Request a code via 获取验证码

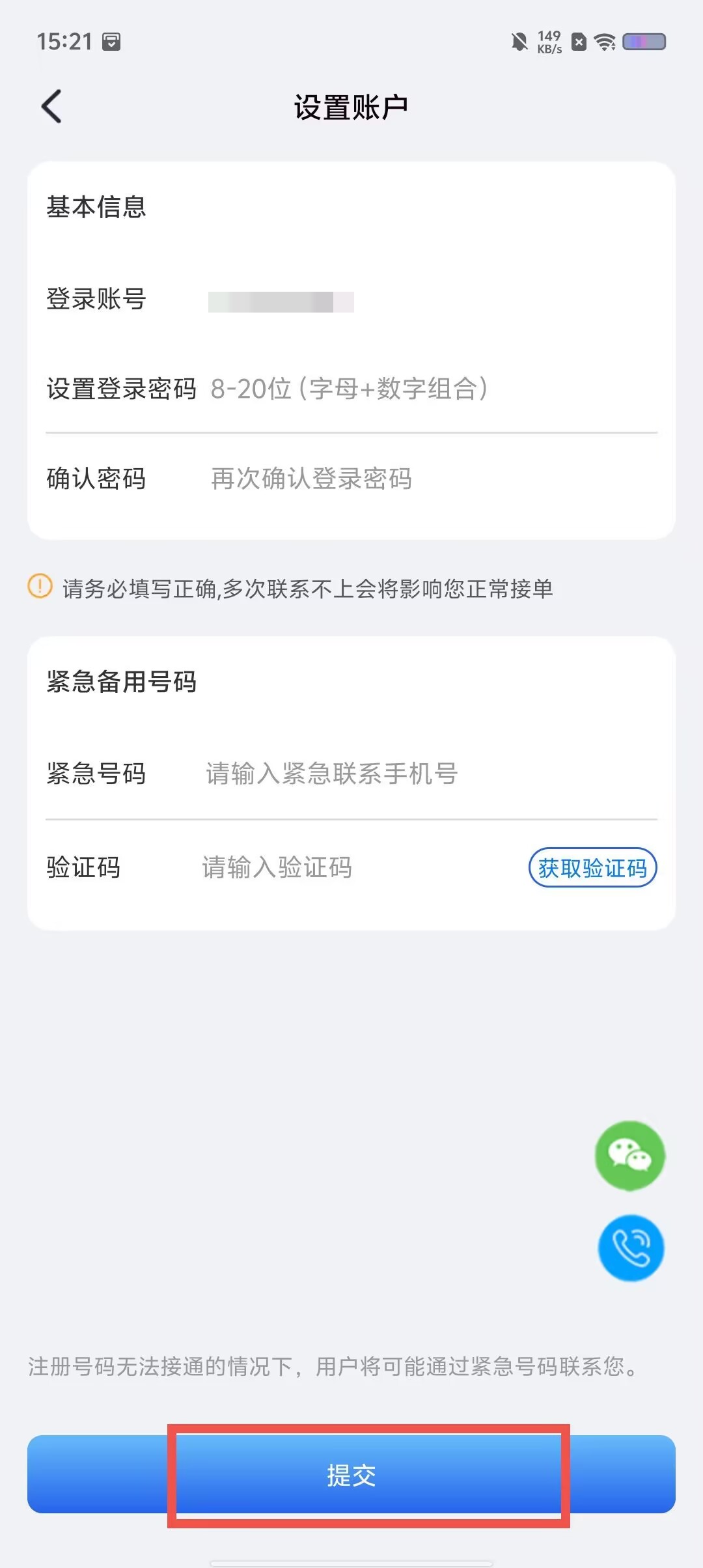(592, 867)
